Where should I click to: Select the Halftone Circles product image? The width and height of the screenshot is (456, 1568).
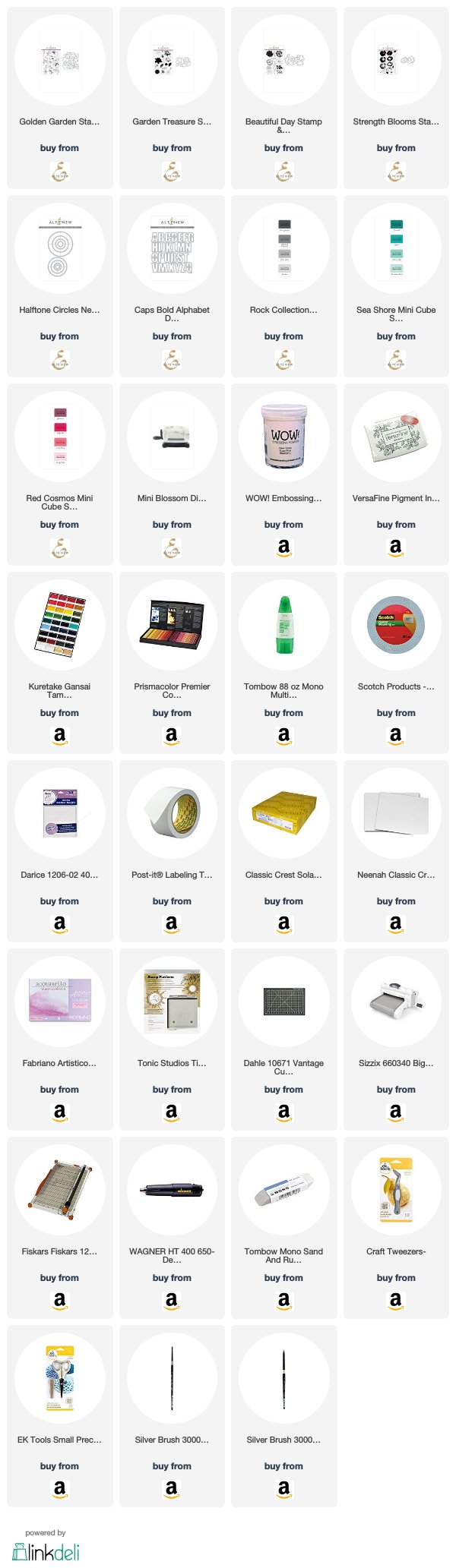point(59,248)
